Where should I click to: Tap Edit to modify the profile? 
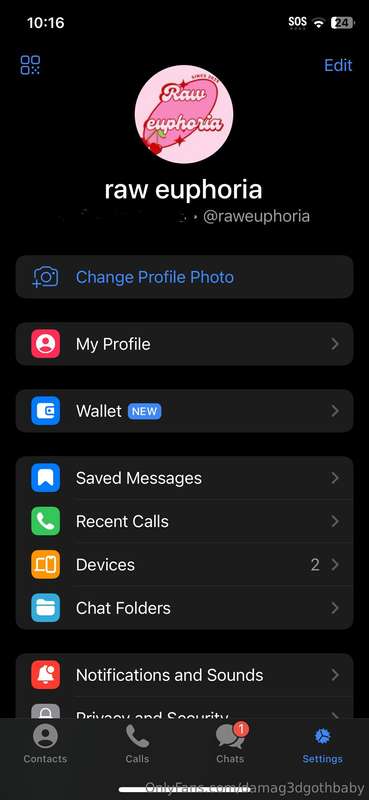pyautogui.click(x=338, y=65)
